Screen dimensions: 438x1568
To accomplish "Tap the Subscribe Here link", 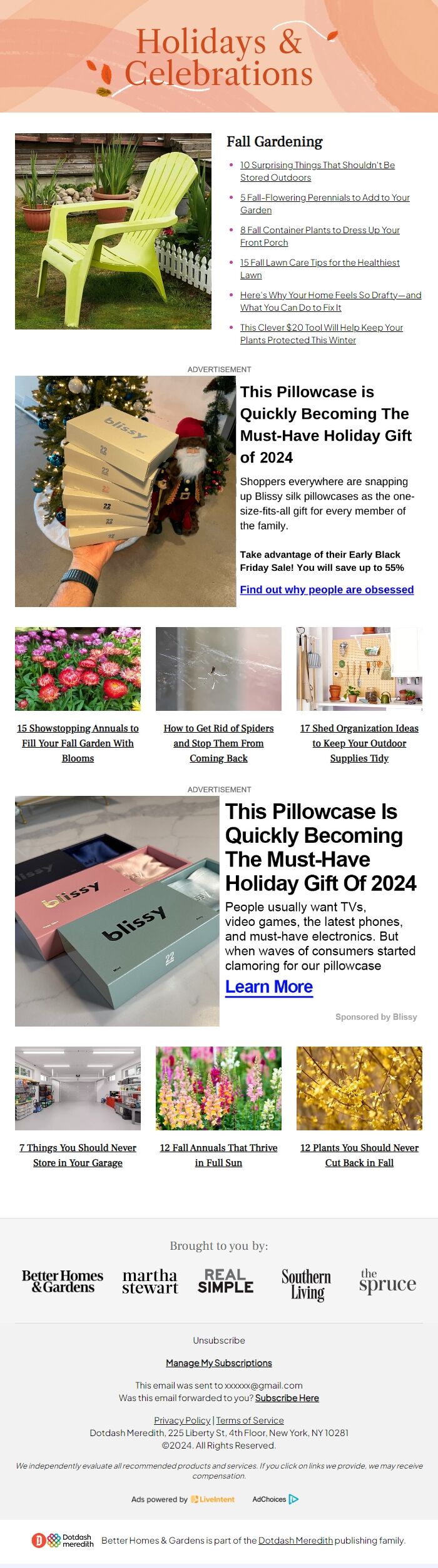I will point(287,1398).
